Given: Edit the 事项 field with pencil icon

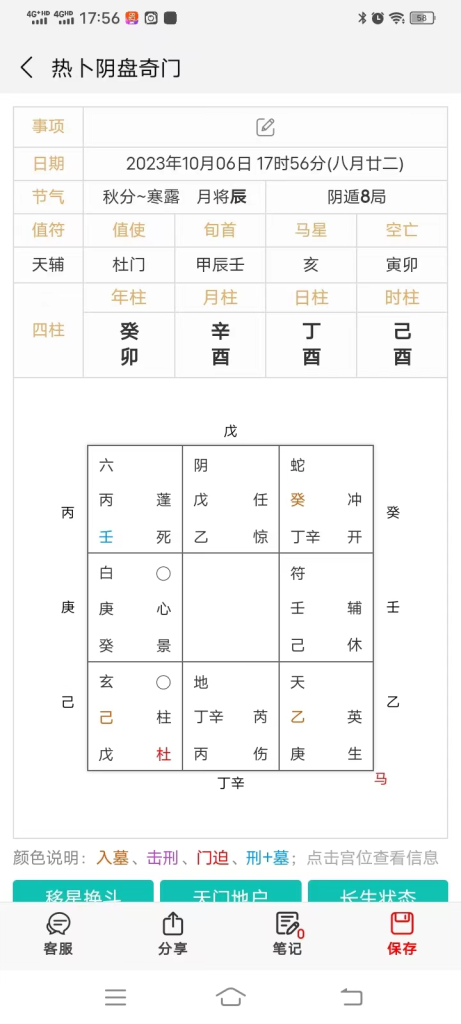Looking at the screenshot, I should click(x=265, y=127).
